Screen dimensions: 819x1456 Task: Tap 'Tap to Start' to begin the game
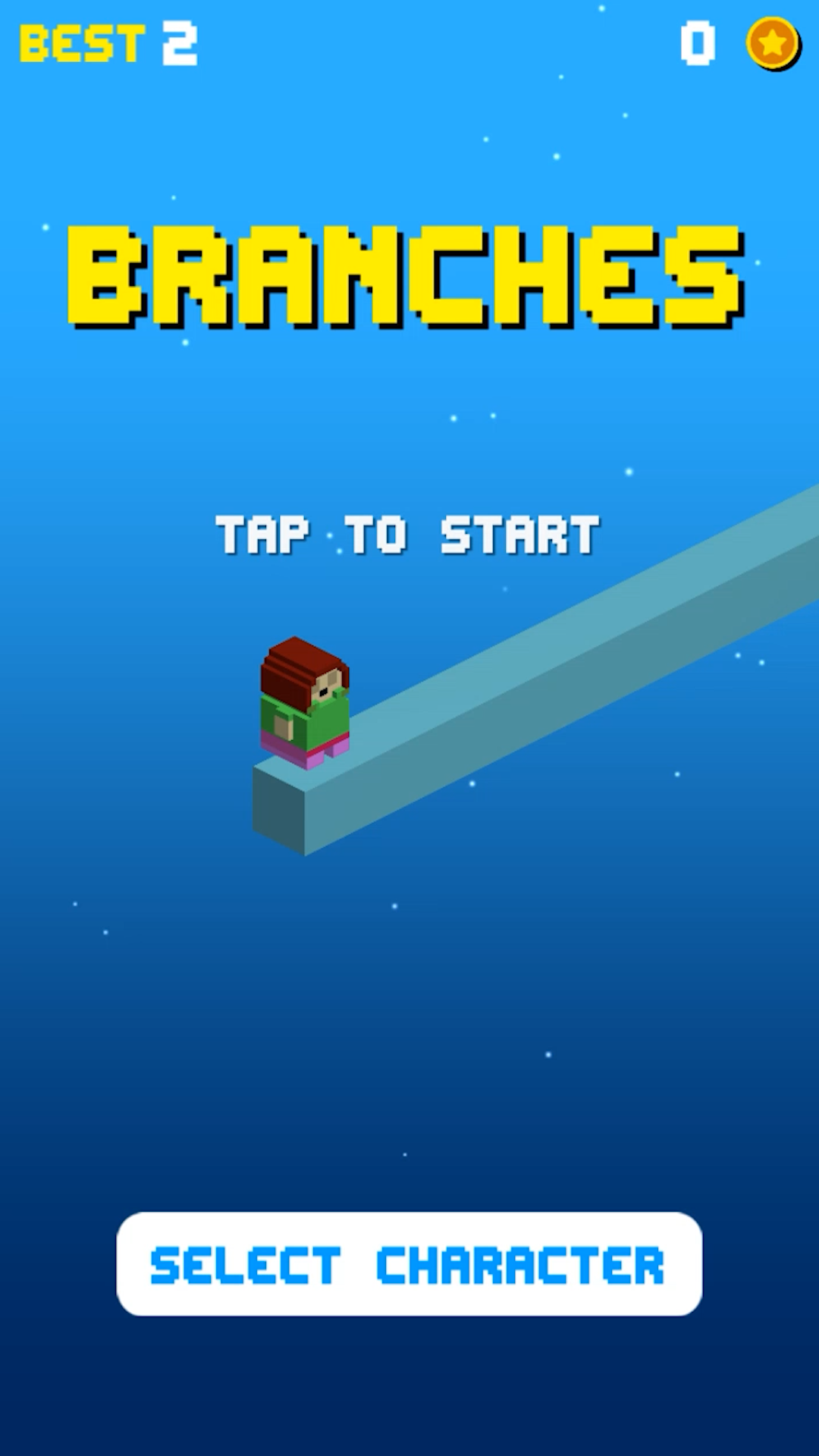[407, 535]
